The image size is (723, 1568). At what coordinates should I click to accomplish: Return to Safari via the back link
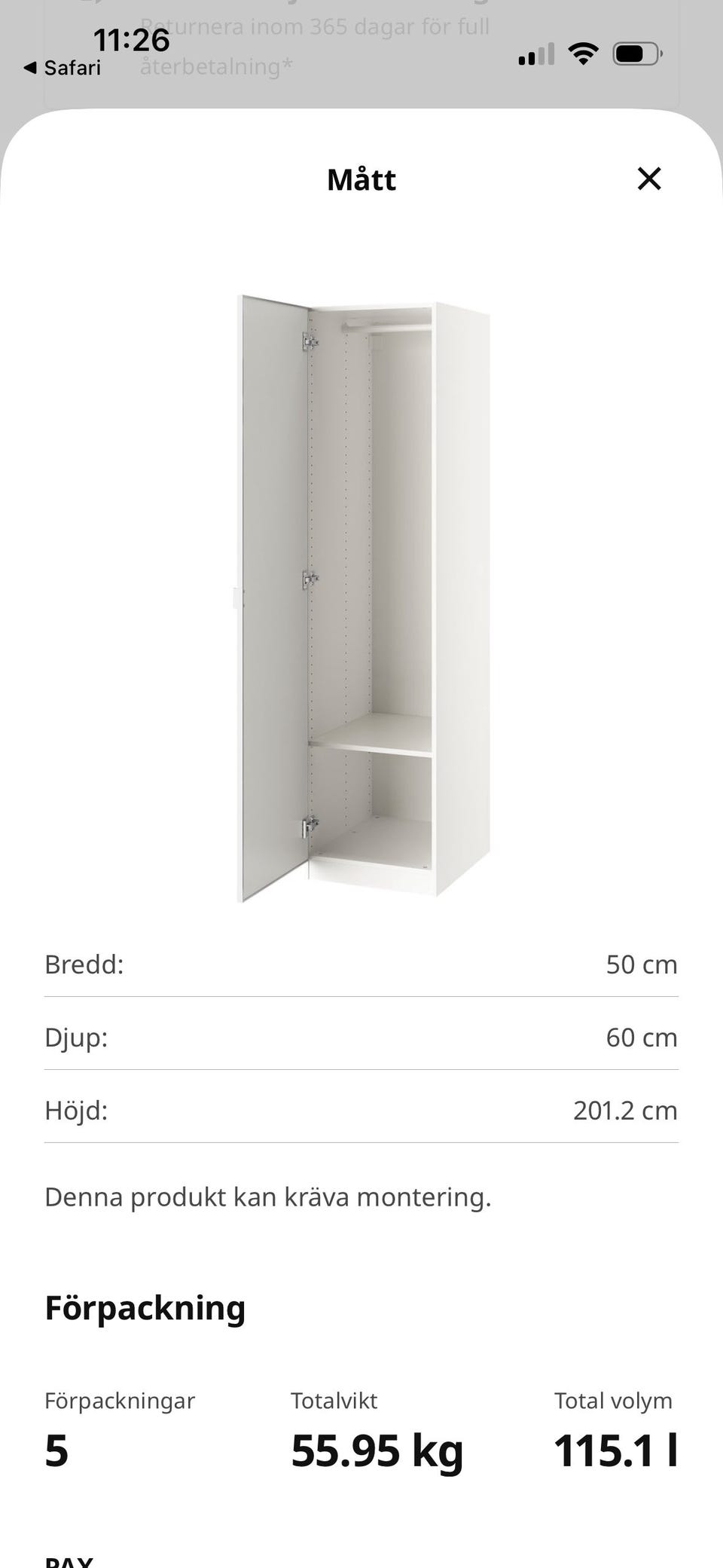click(63, 68)
